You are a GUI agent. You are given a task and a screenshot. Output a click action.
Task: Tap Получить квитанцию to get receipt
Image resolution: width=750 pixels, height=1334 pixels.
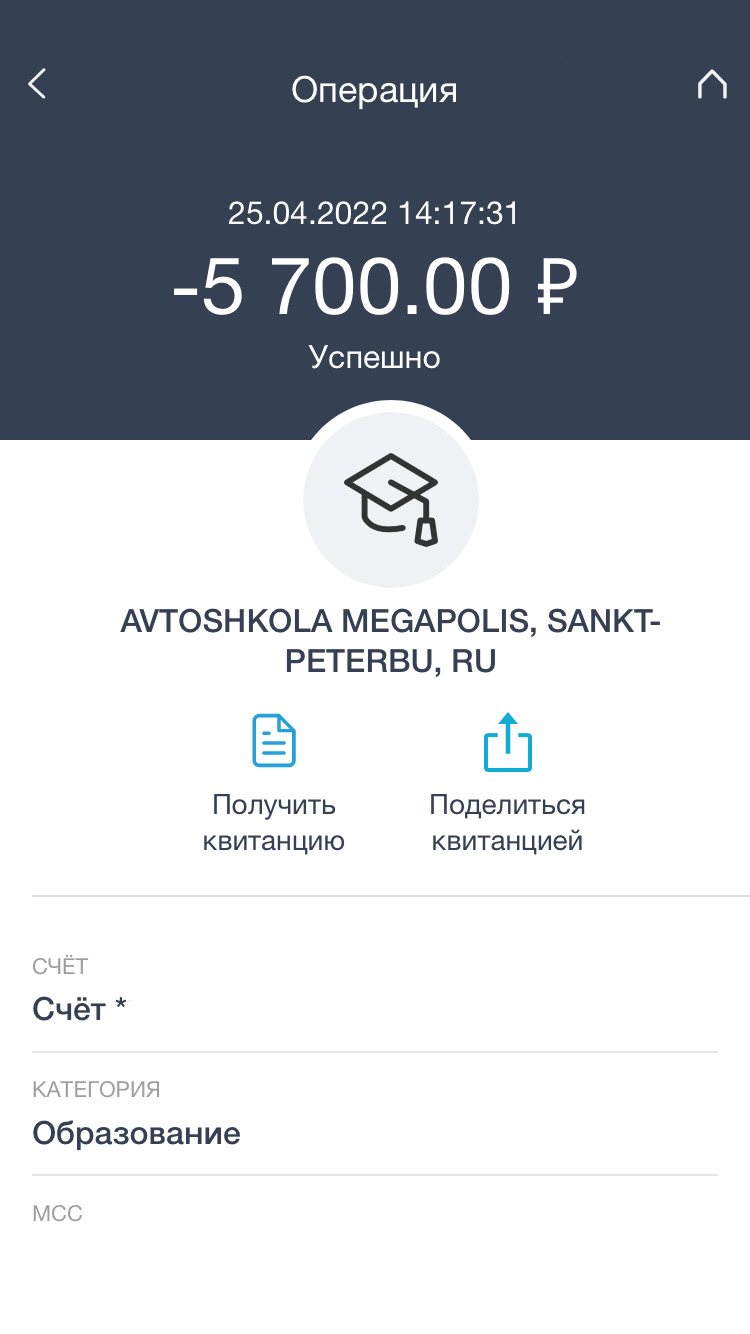(273, 782)
